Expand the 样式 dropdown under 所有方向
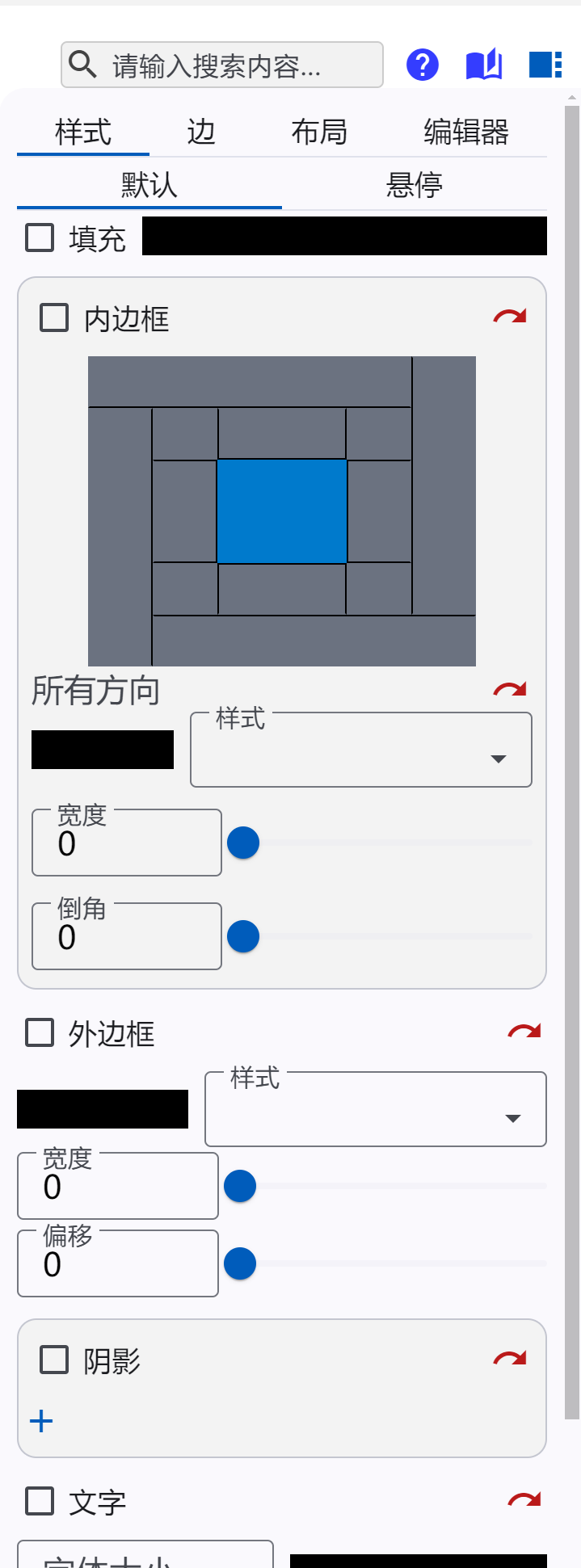Viewport: 581px width, 1568px height. tap(361, 750)
